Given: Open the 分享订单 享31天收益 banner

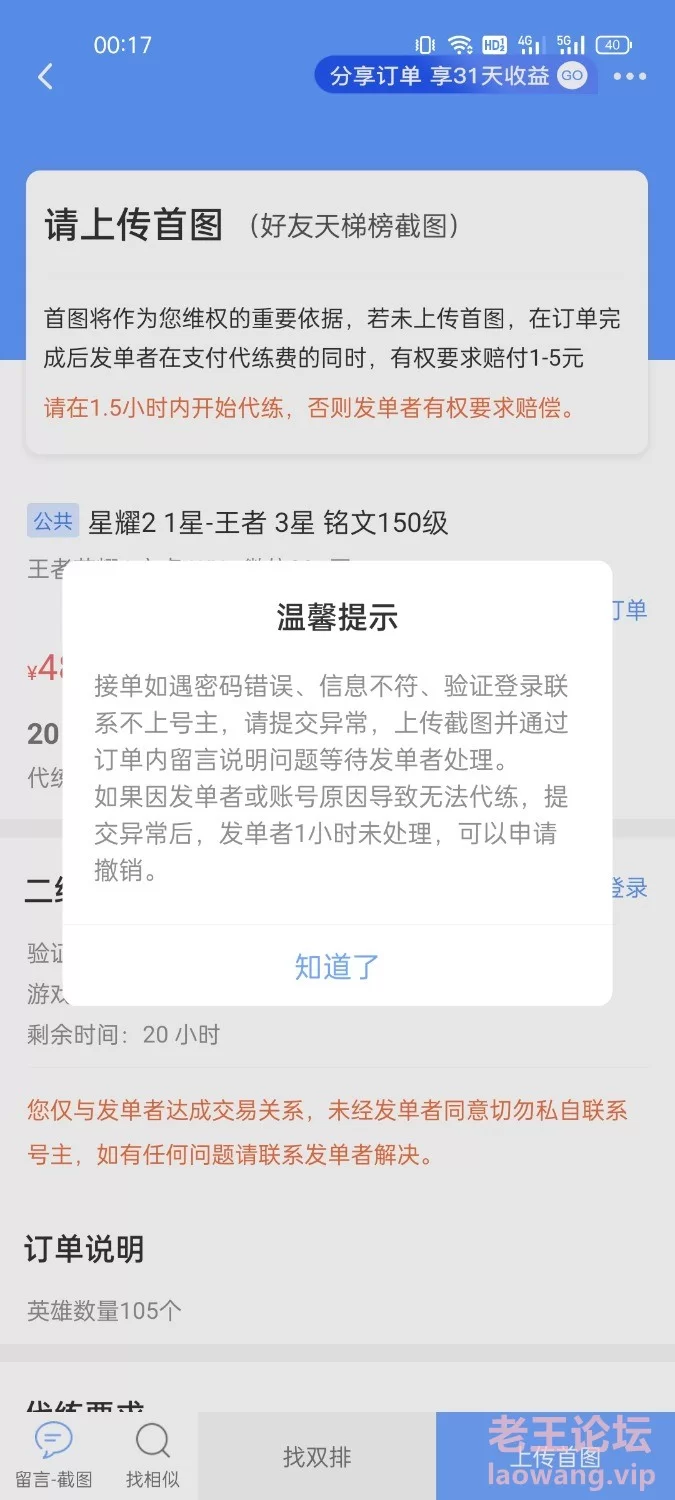Looking at the screenshot, I should [456, 76].
